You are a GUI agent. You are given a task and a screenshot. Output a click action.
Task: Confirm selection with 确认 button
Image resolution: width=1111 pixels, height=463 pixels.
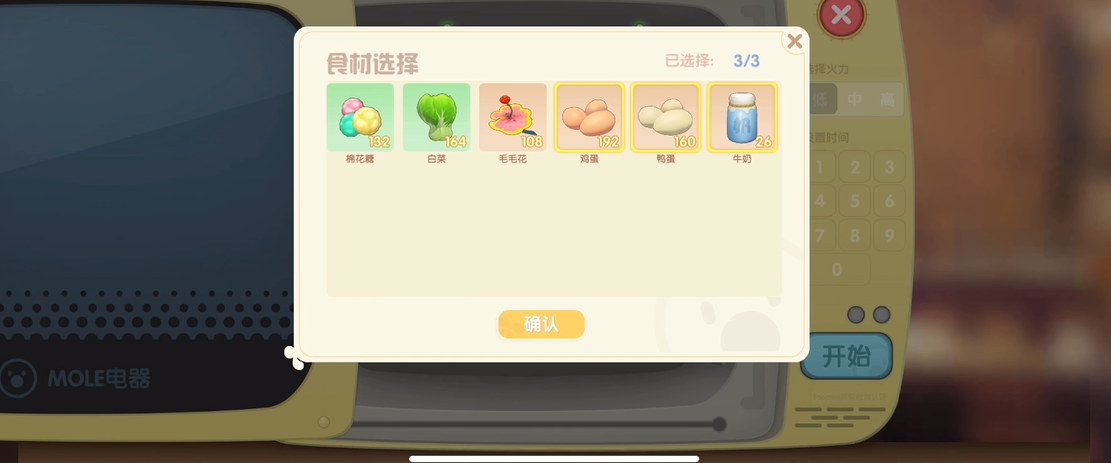(x=541, y=324)
